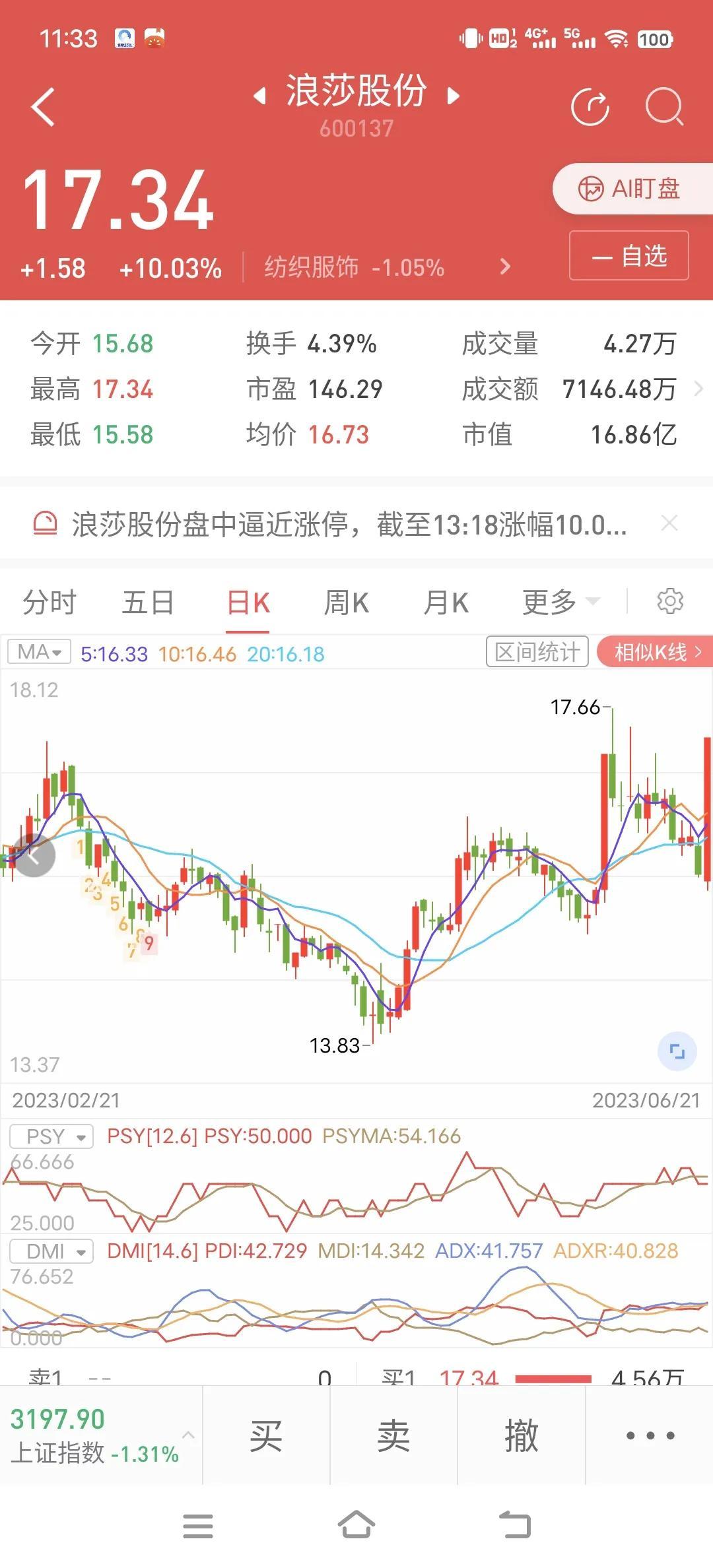This screenshot has height=1568, width=713.
Task: Select the 周K chart tab
Action: pyautogui.click(x=347, y=603)
